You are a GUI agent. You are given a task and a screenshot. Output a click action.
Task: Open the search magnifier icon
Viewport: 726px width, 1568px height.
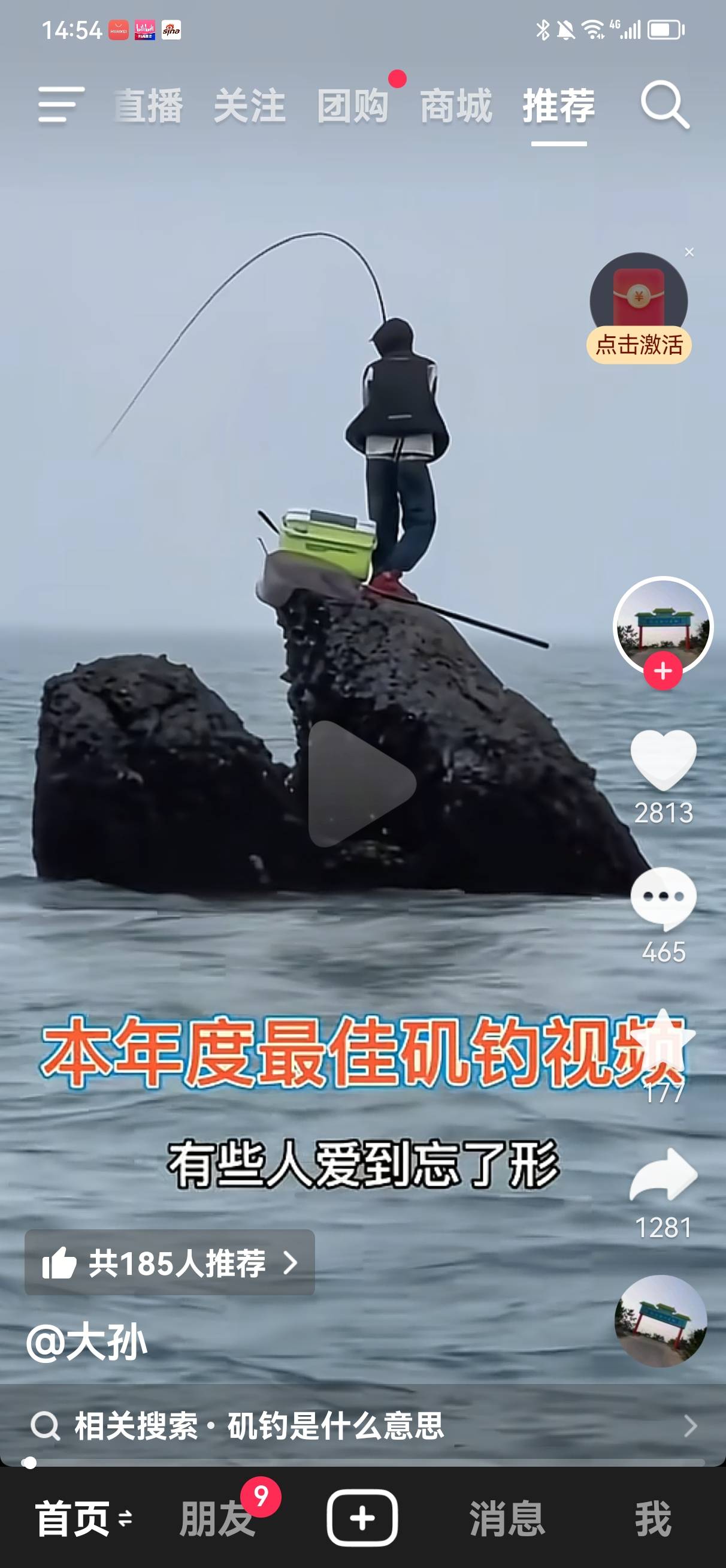coord(664,105)
